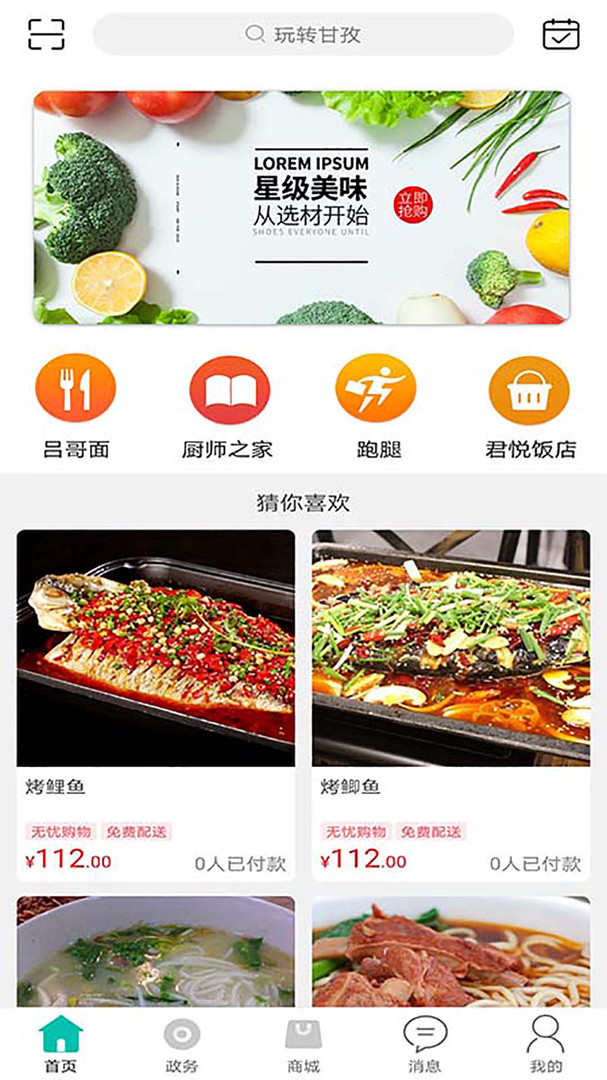Switch to the 我的 profile tab

546,1043
